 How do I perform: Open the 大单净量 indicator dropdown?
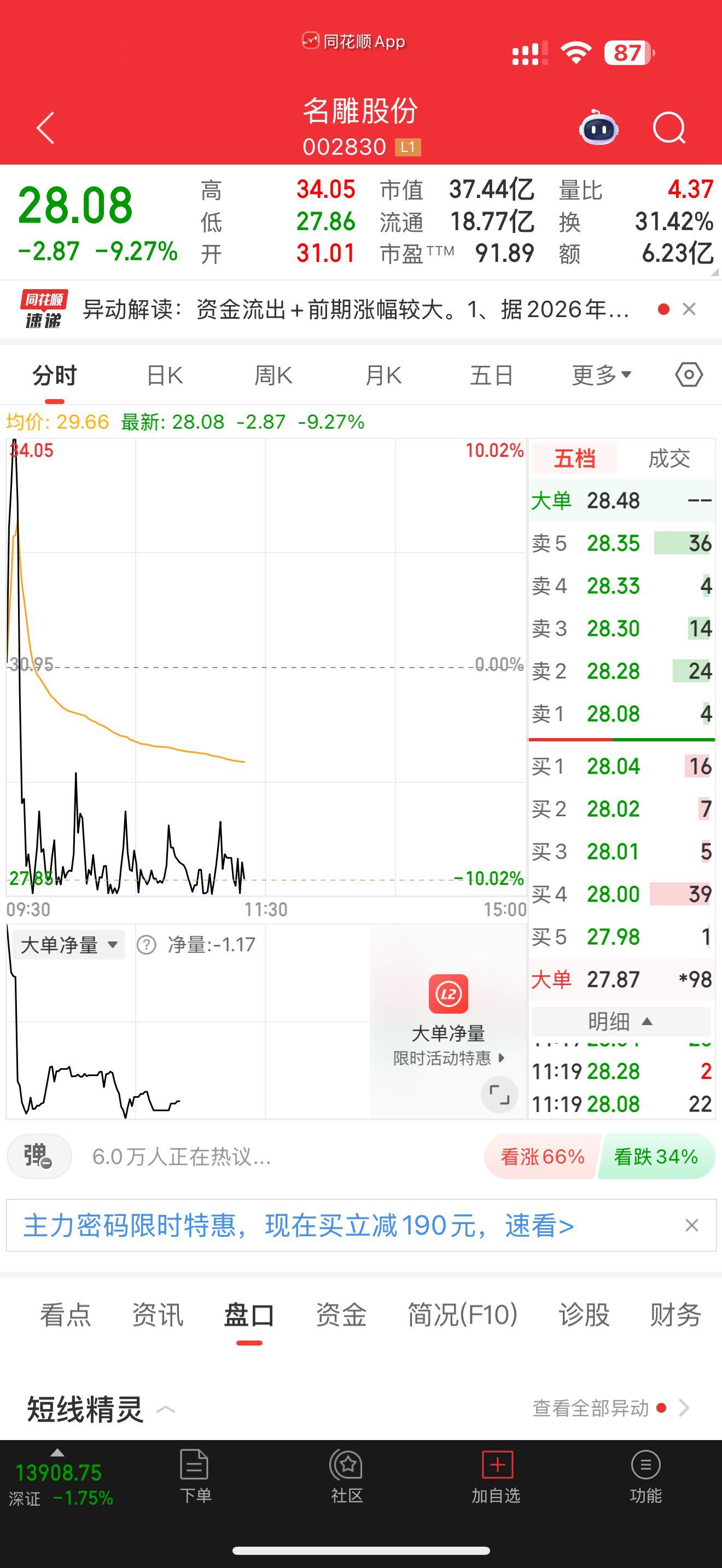click(x=68, y=944)
